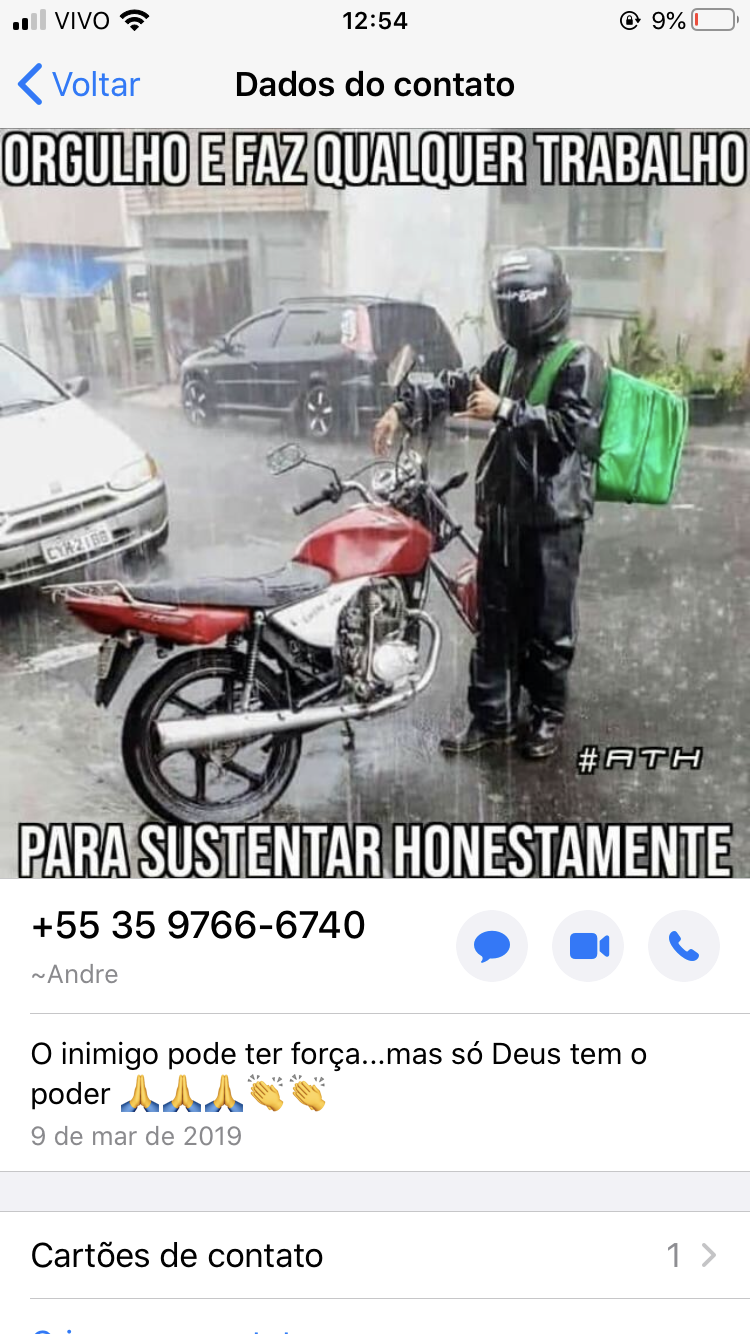Open the Cartões de contato row
Viewport: 750px width, 1334px height.
[x=375, y=1255]
